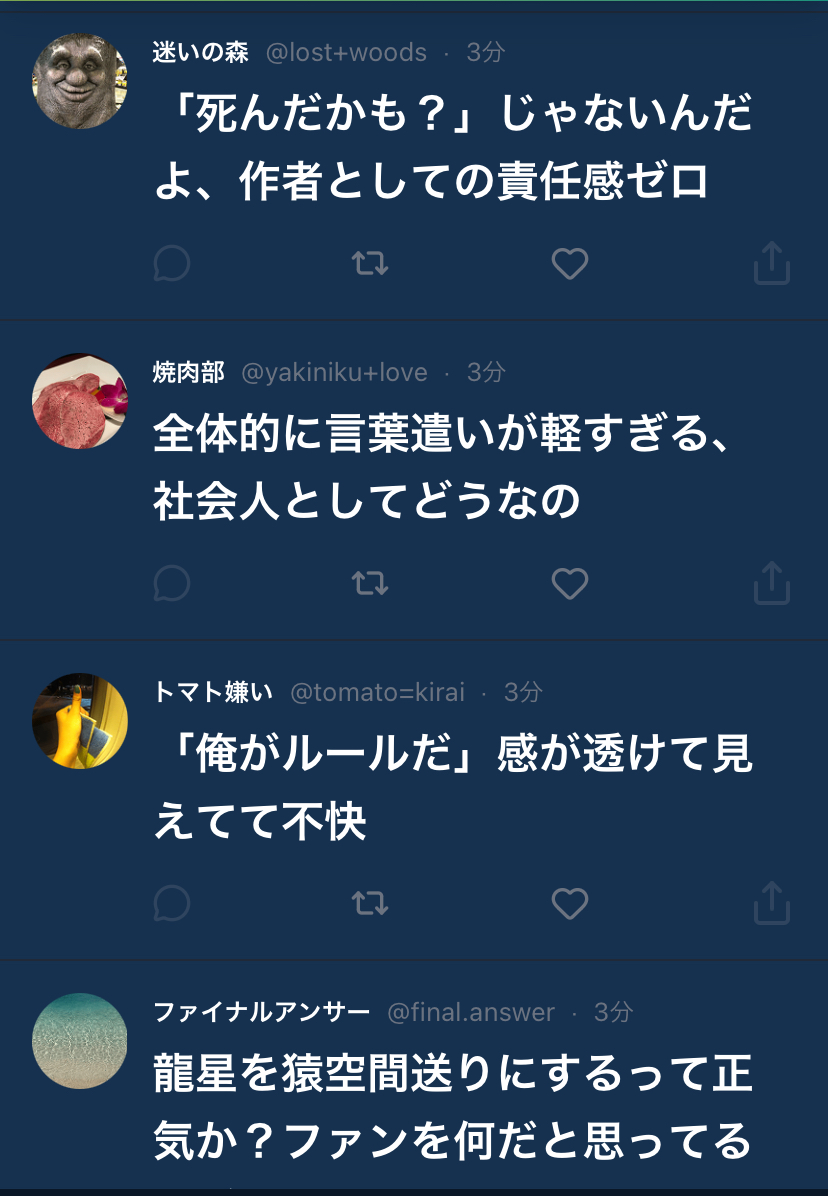View the @lost+woods handle's profile
Image resolution: width=828 pixels, height=1196 pixels.
point(346,53)
